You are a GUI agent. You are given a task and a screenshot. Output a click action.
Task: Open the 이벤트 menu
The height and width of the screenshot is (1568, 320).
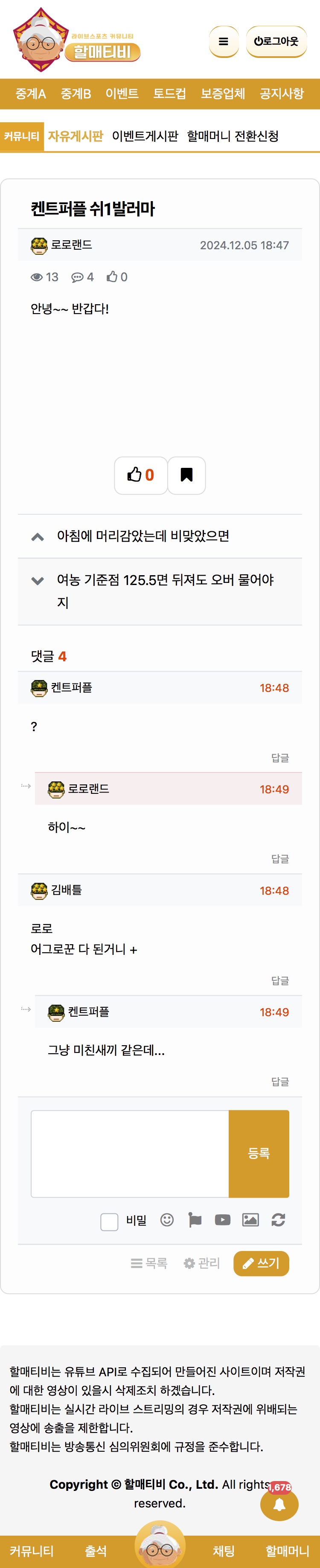tap(122, 94)
